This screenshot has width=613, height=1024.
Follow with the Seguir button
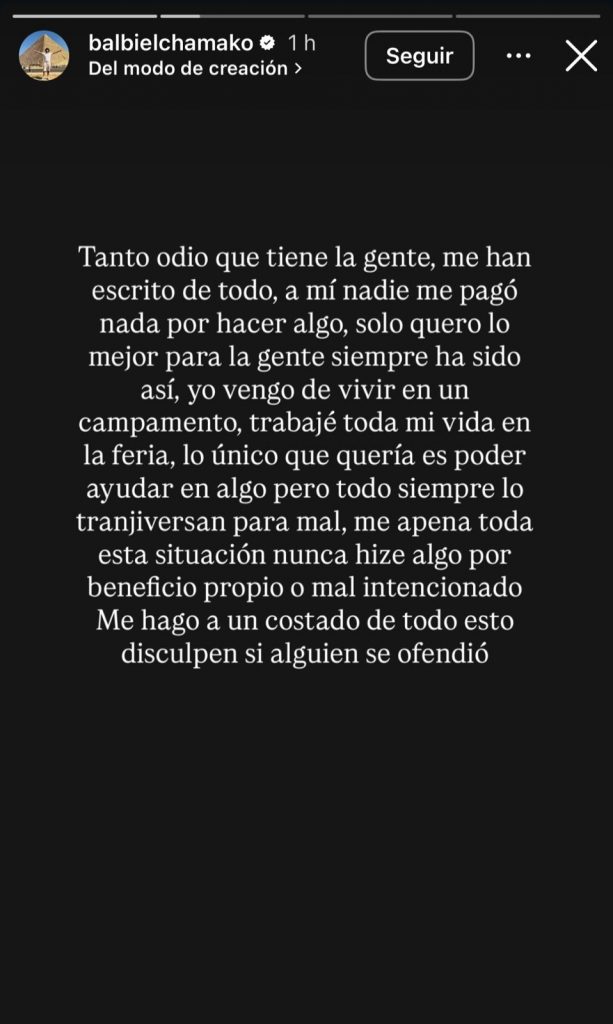click(419, 56)
